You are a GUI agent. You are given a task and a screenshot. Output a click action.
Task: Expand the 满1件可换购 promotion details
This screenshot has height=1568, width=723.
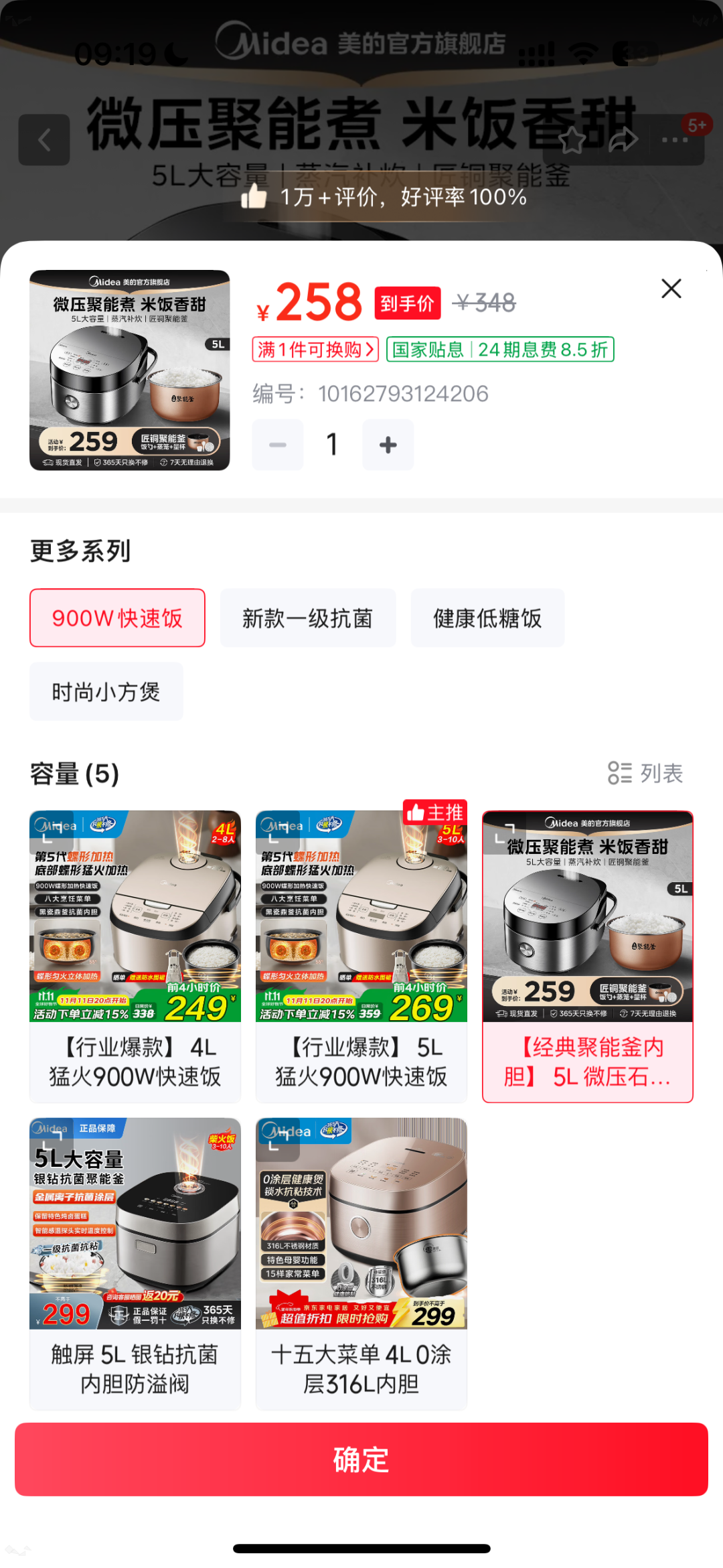pyautogui.click(x=314, y=350)
